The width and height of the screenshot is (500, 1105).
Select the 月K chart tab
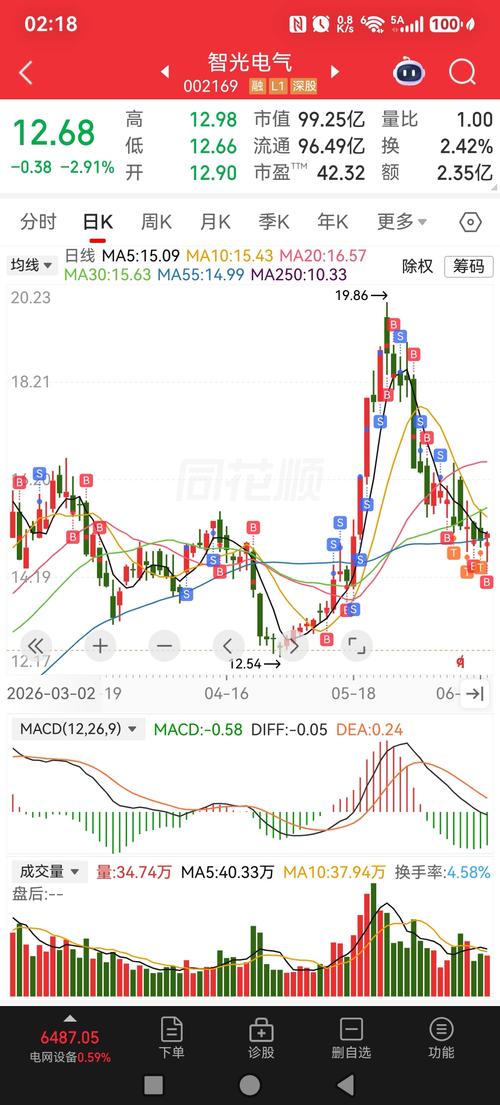click(x=215, y=222)
